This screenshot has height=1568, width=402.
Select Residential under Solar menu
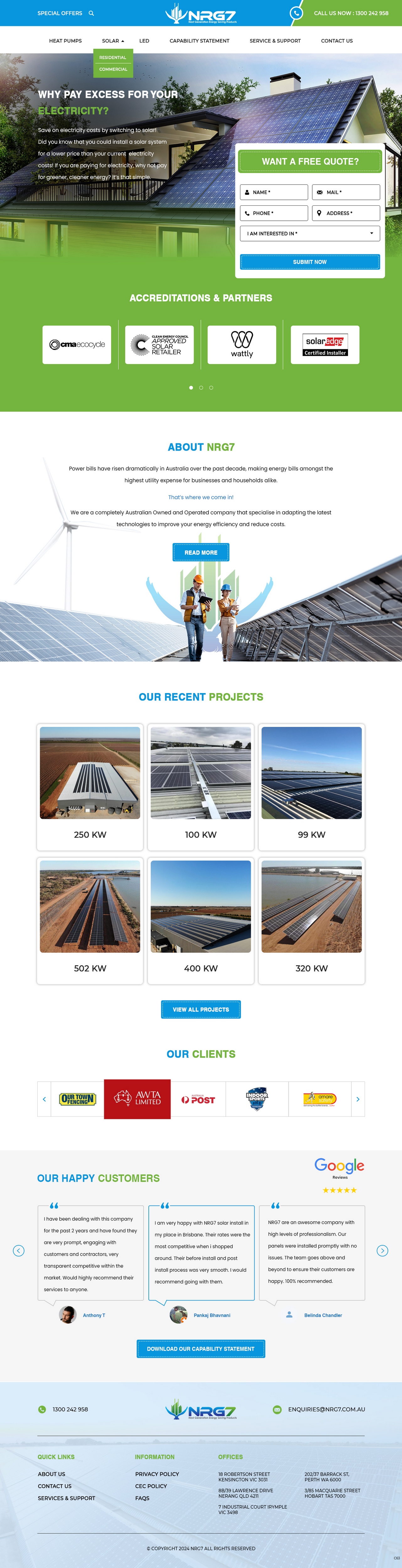pyautogui.click(x=113, y=58)
